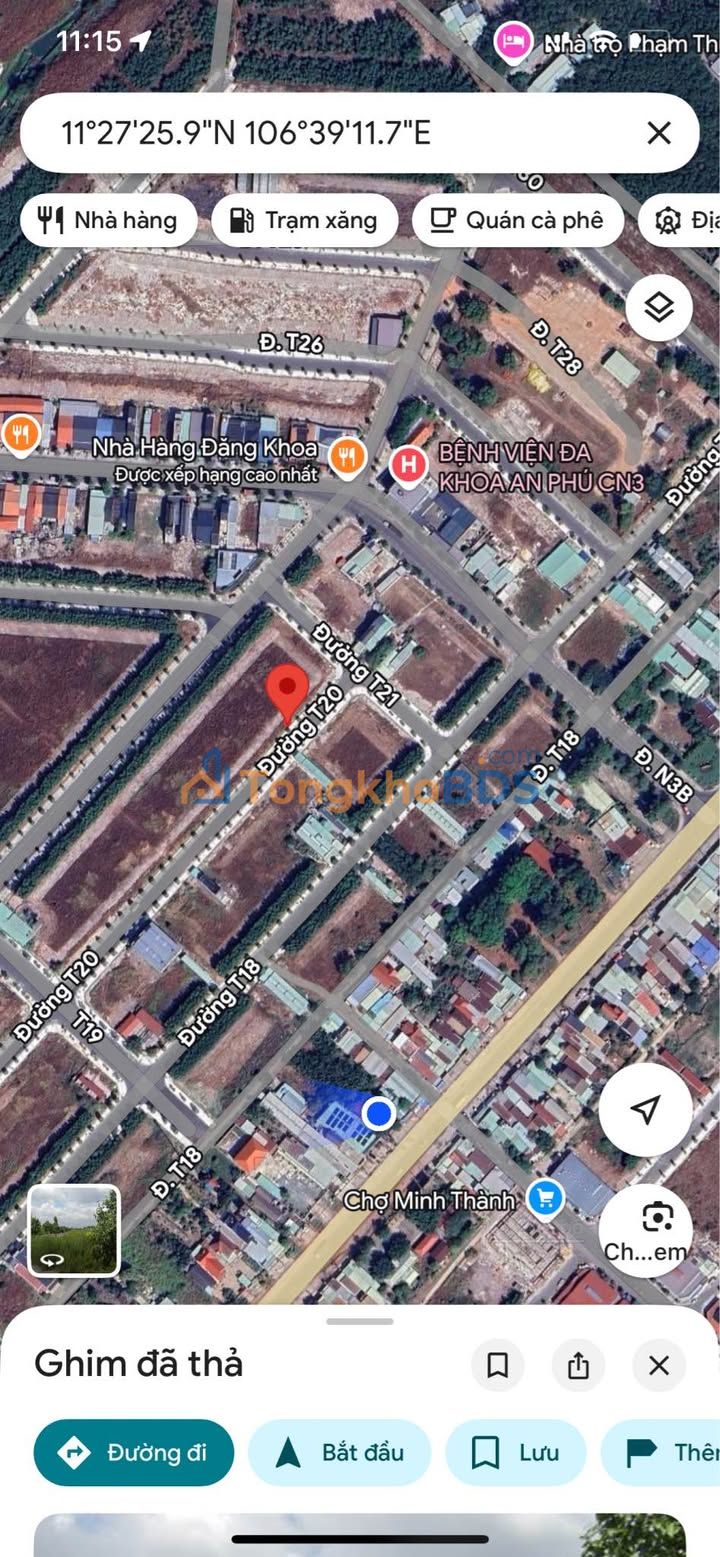Screen dimensions: 720x1557
Task: Clear the search coordinates
Action: (x=658, y=133)
